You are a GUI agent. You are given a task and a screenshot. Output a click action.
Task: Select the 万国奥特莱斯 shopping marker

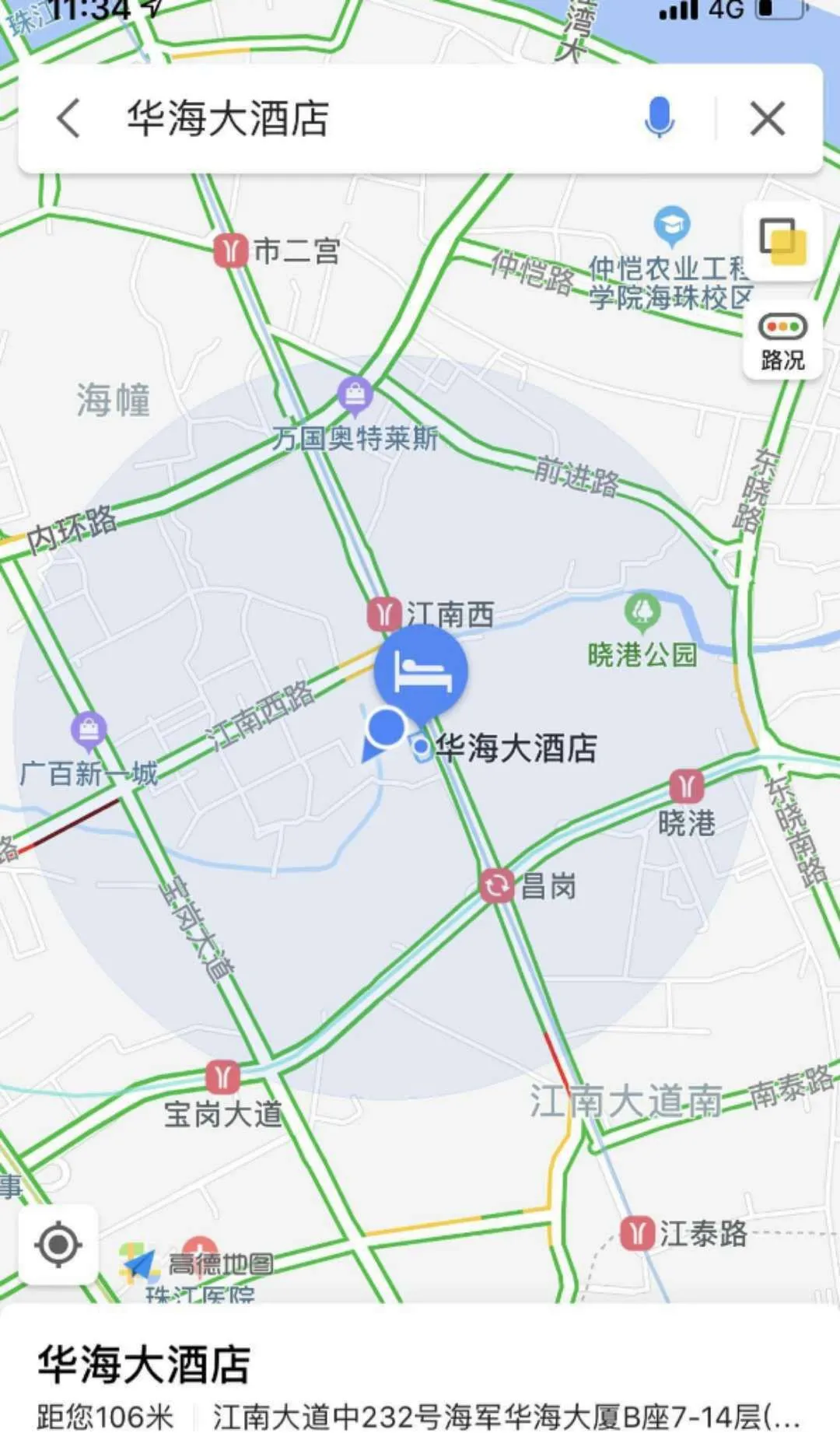(355, 395)
